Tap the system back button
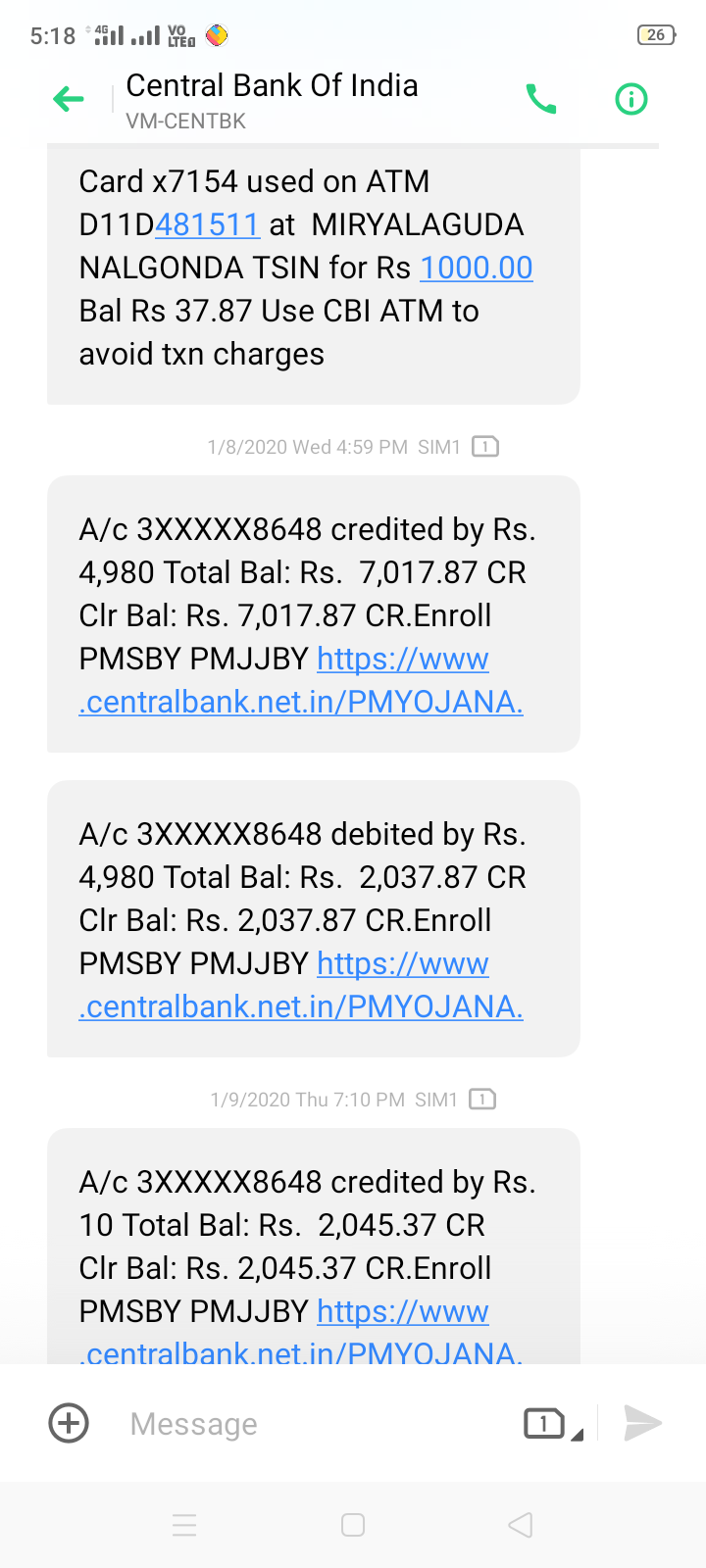The height and width of the screenshot is (1568, 706). pyautogui.click(x=521, y=1525)
